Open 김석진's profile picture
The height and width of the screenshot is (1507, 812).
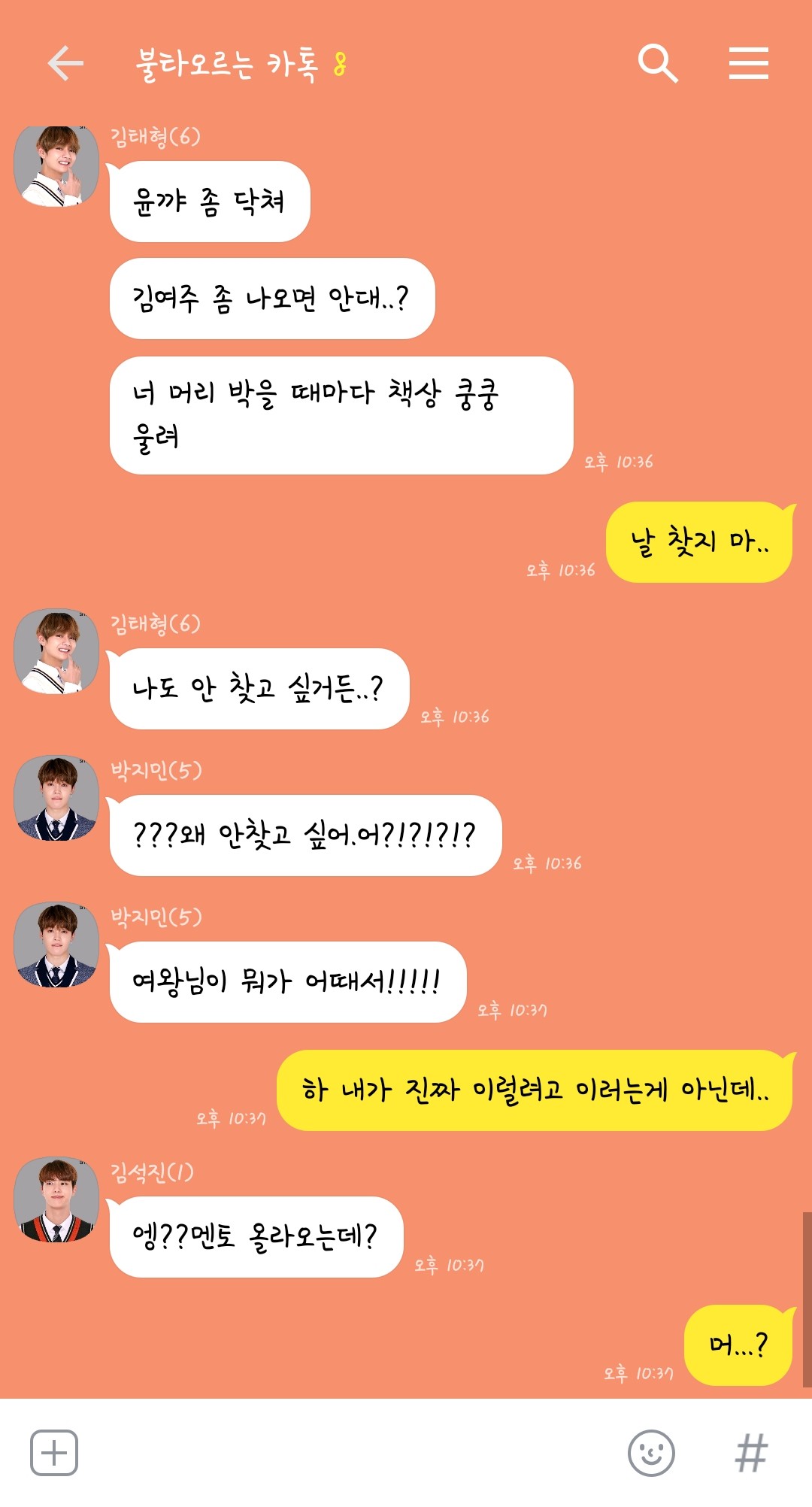click(x=57, y=1199)
